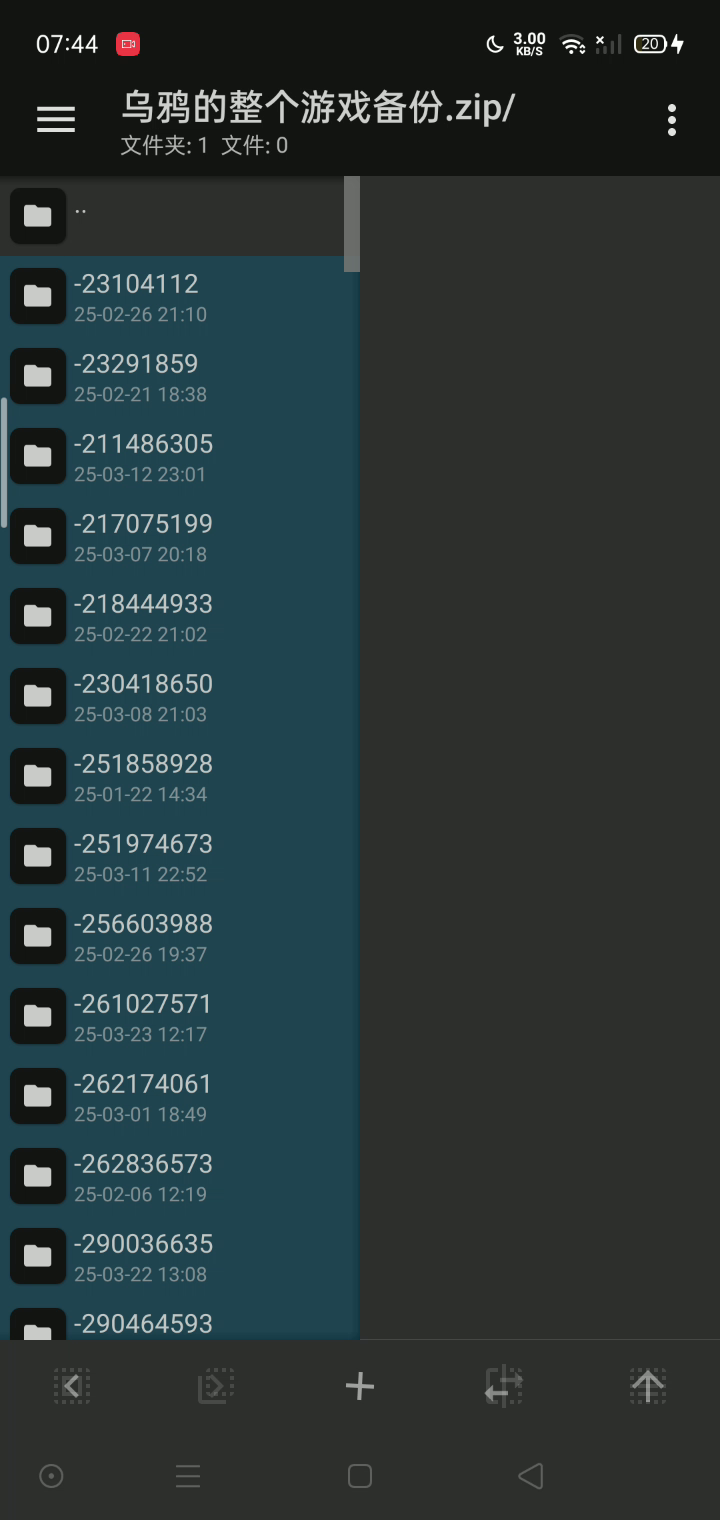Open folder -251974673

click(x=180, y=856)
